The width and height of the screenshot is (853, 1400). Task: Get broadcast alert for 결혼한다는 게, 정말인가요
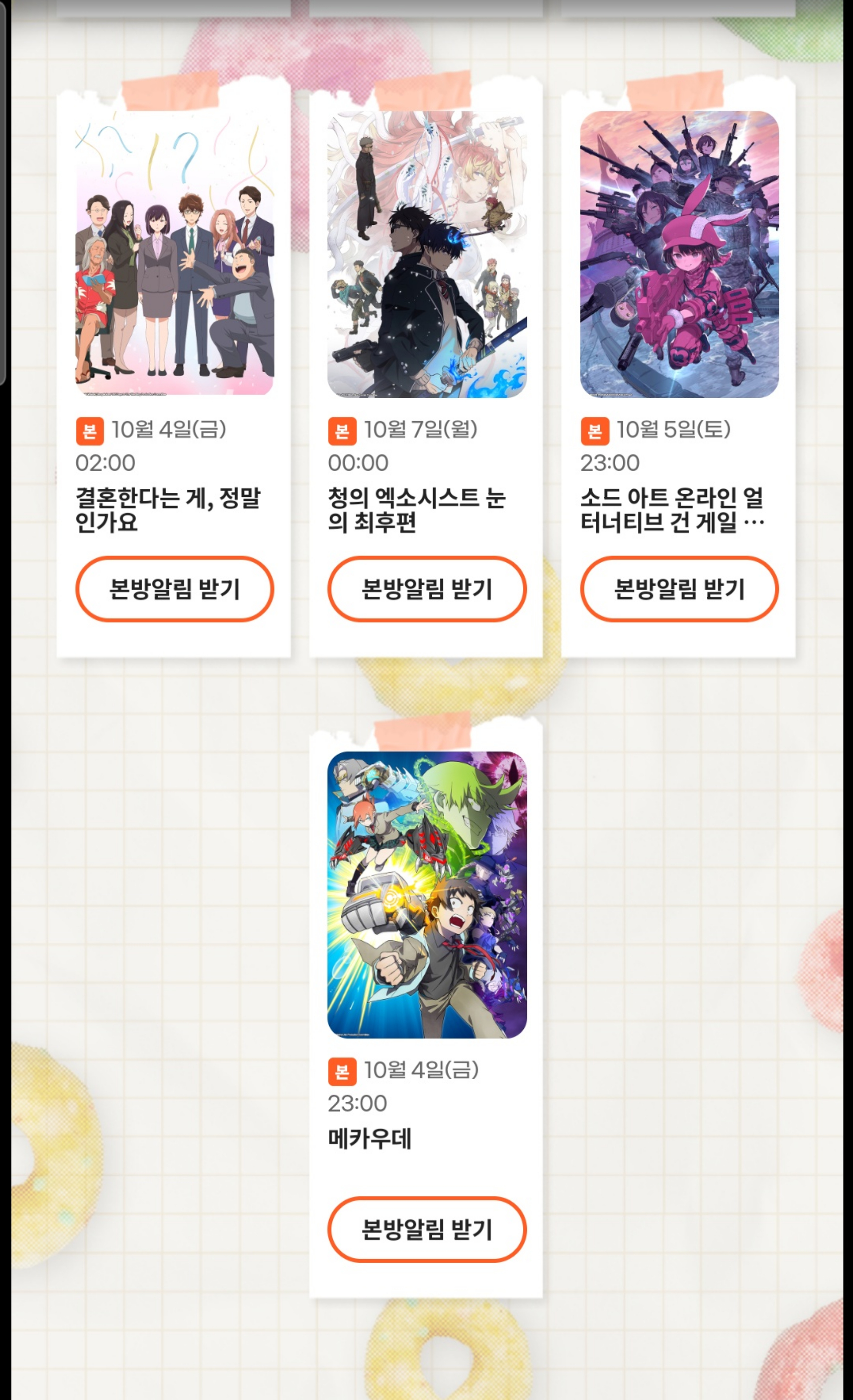click(174, 588)
